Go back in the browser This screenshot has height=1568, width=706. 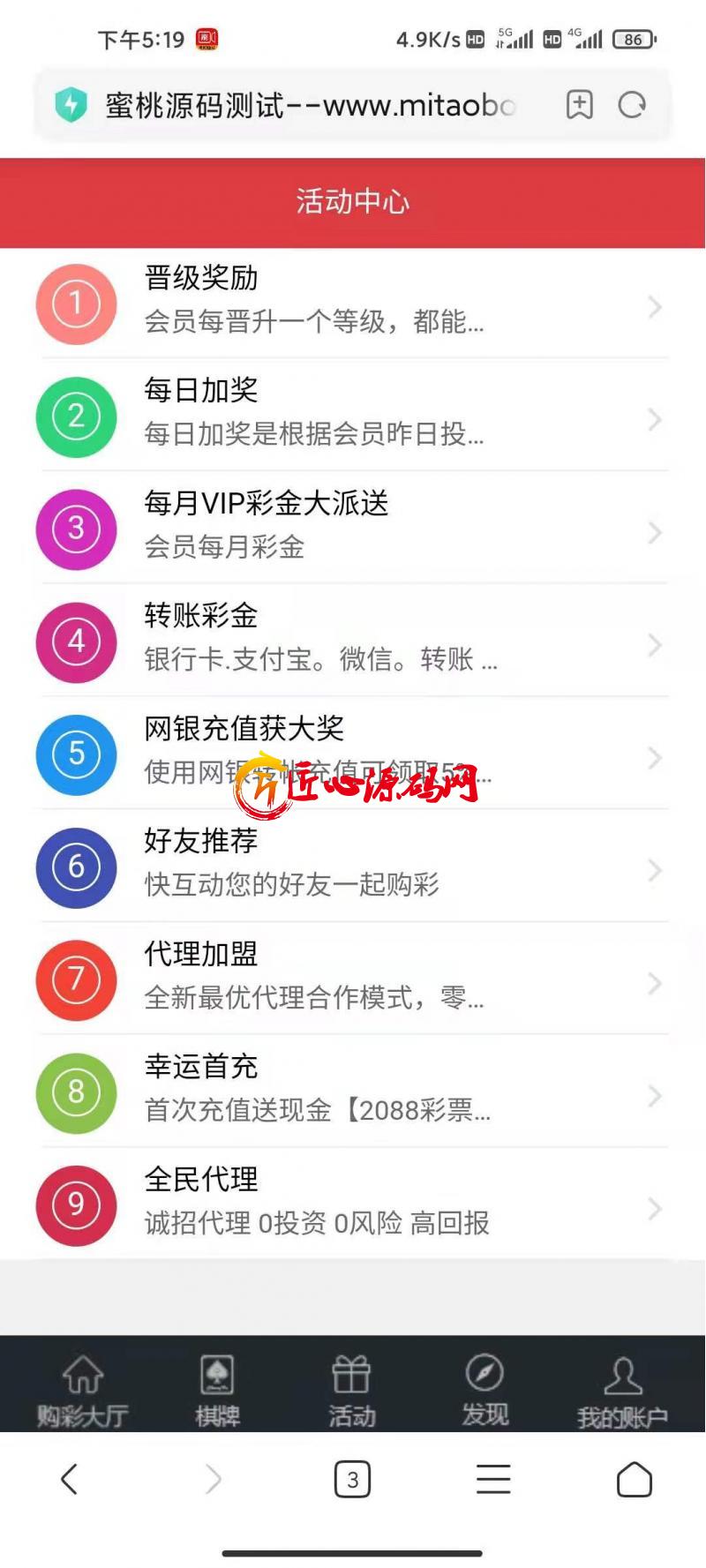pos(70,1479)
